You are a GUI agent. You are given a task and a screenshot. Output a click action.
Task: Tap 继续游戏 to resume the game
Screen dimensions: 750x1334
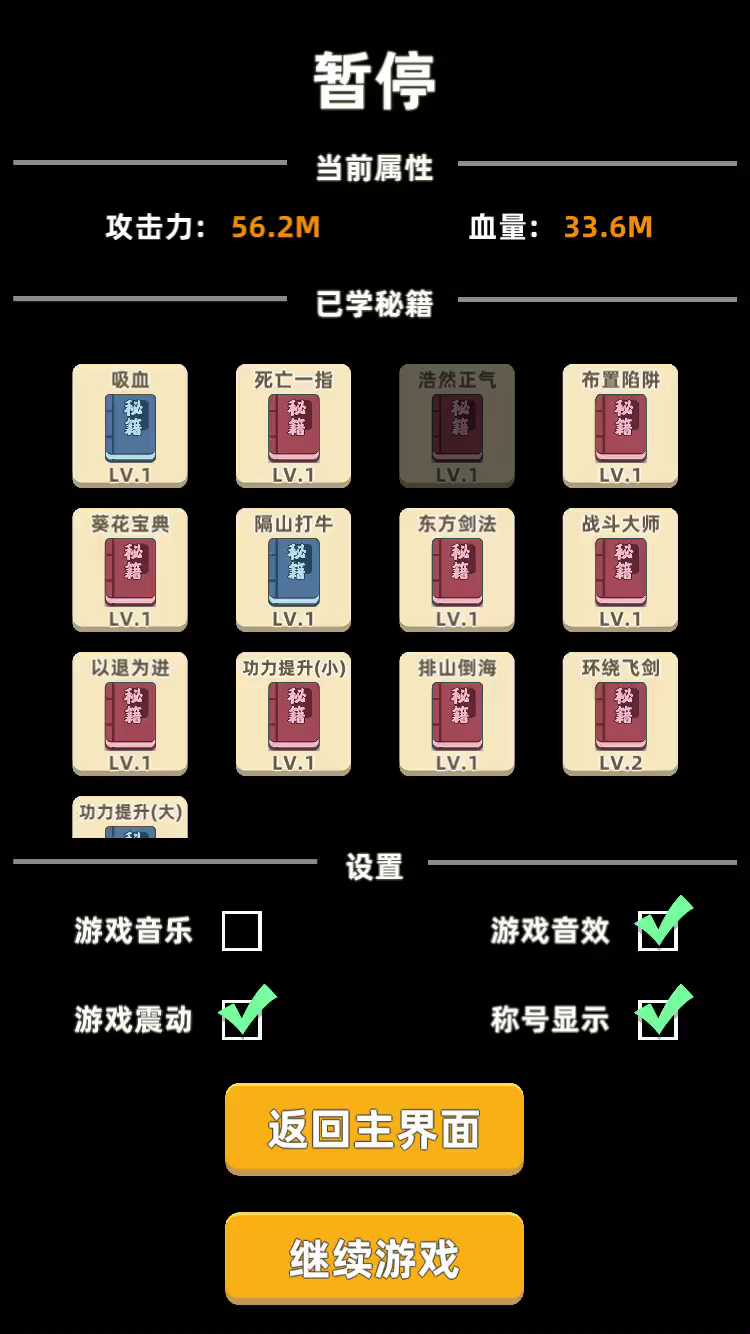coord(374,1258)
